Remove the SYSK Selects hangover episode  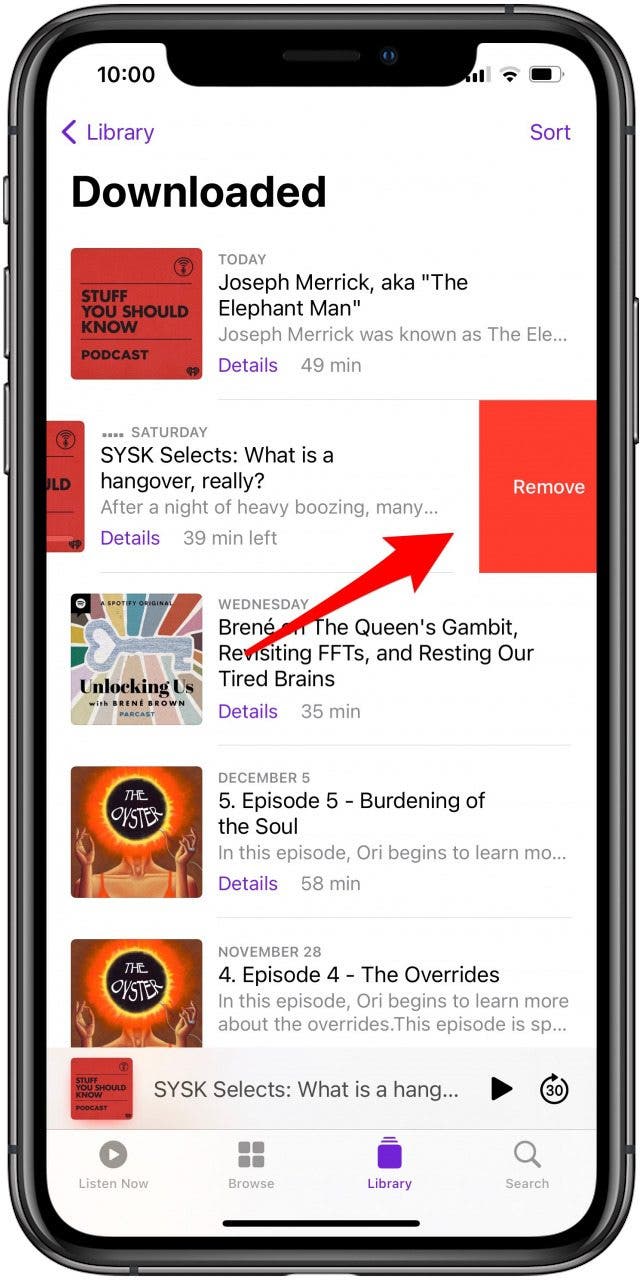click(x=547, y=487)
